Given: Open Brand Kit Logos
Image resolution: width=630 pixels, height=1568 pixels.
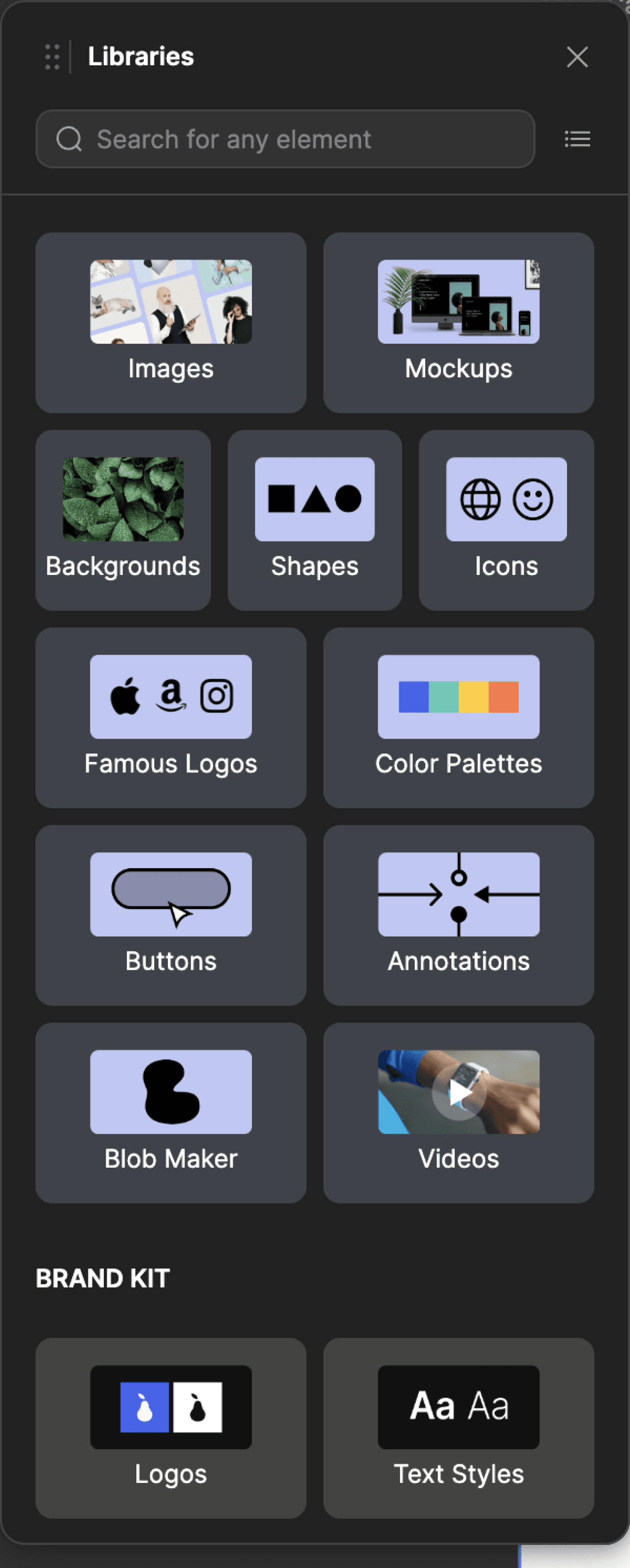Looking at the screenshot, I should click(x=171, y=1428).
